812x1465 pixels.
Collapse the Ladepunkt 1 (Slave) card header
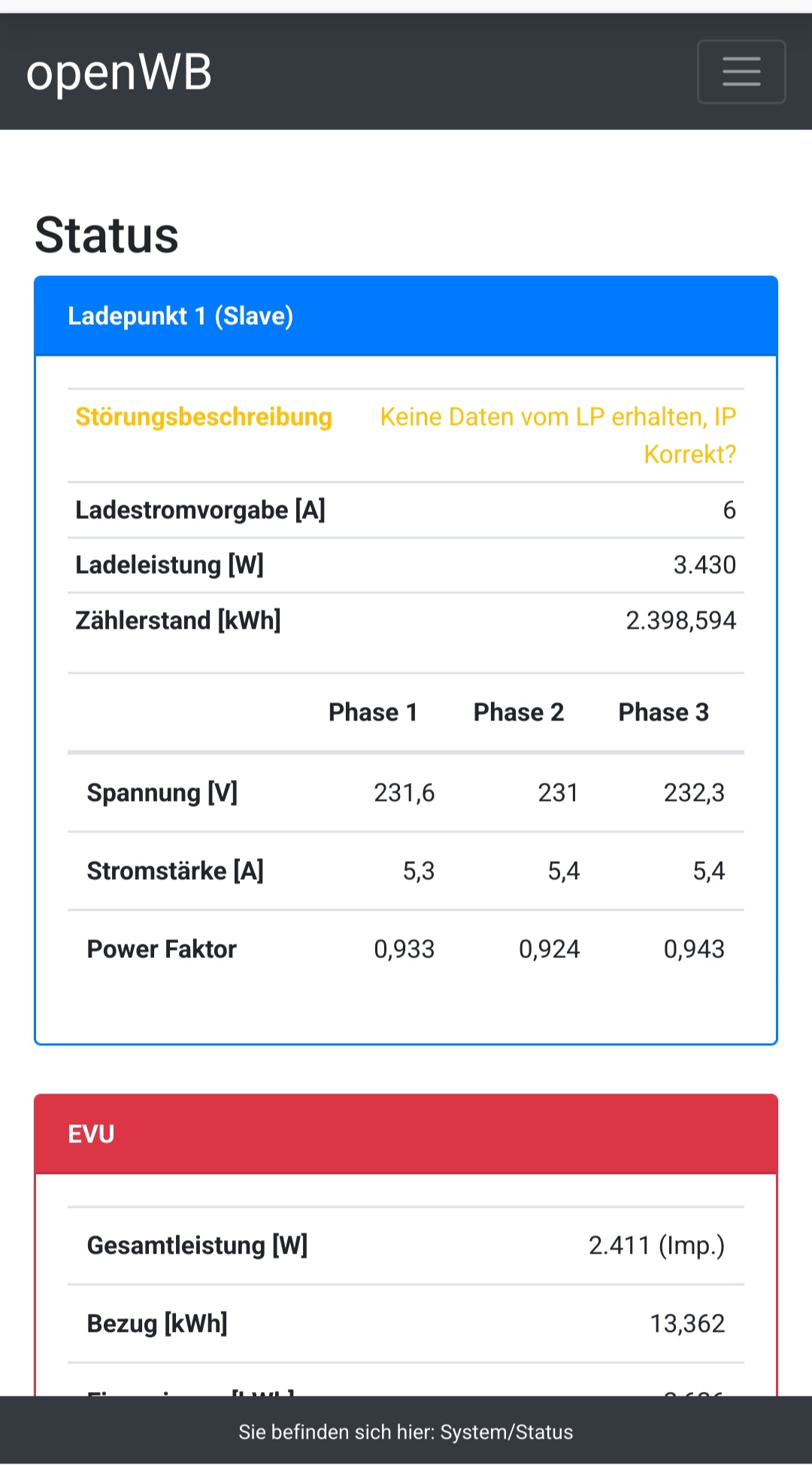pos(406,316)
